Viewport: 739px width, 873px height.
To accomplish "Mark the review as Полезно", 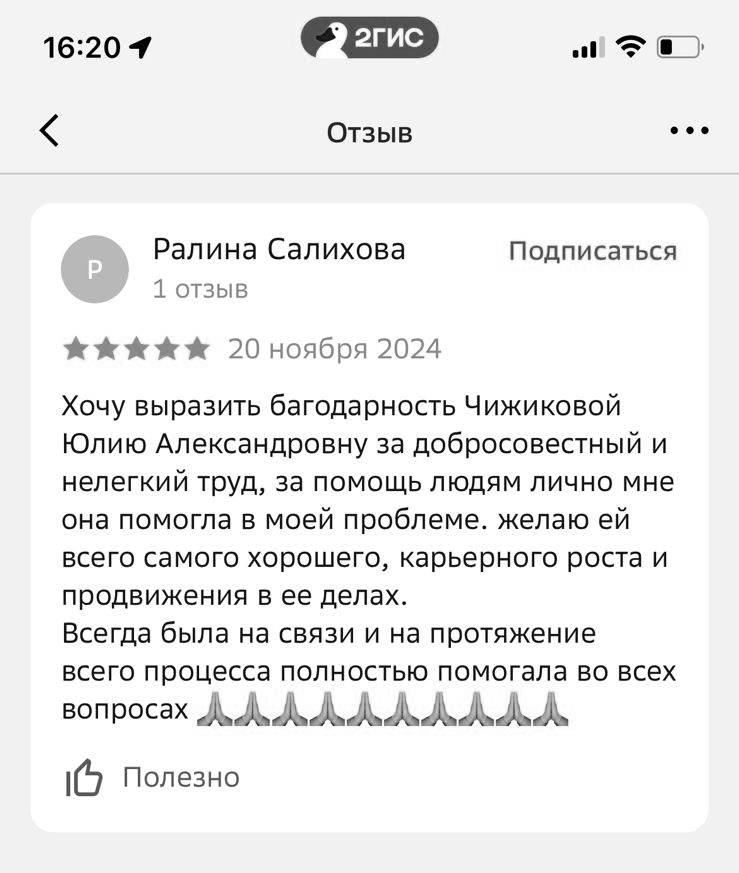I will coord(153,777).
